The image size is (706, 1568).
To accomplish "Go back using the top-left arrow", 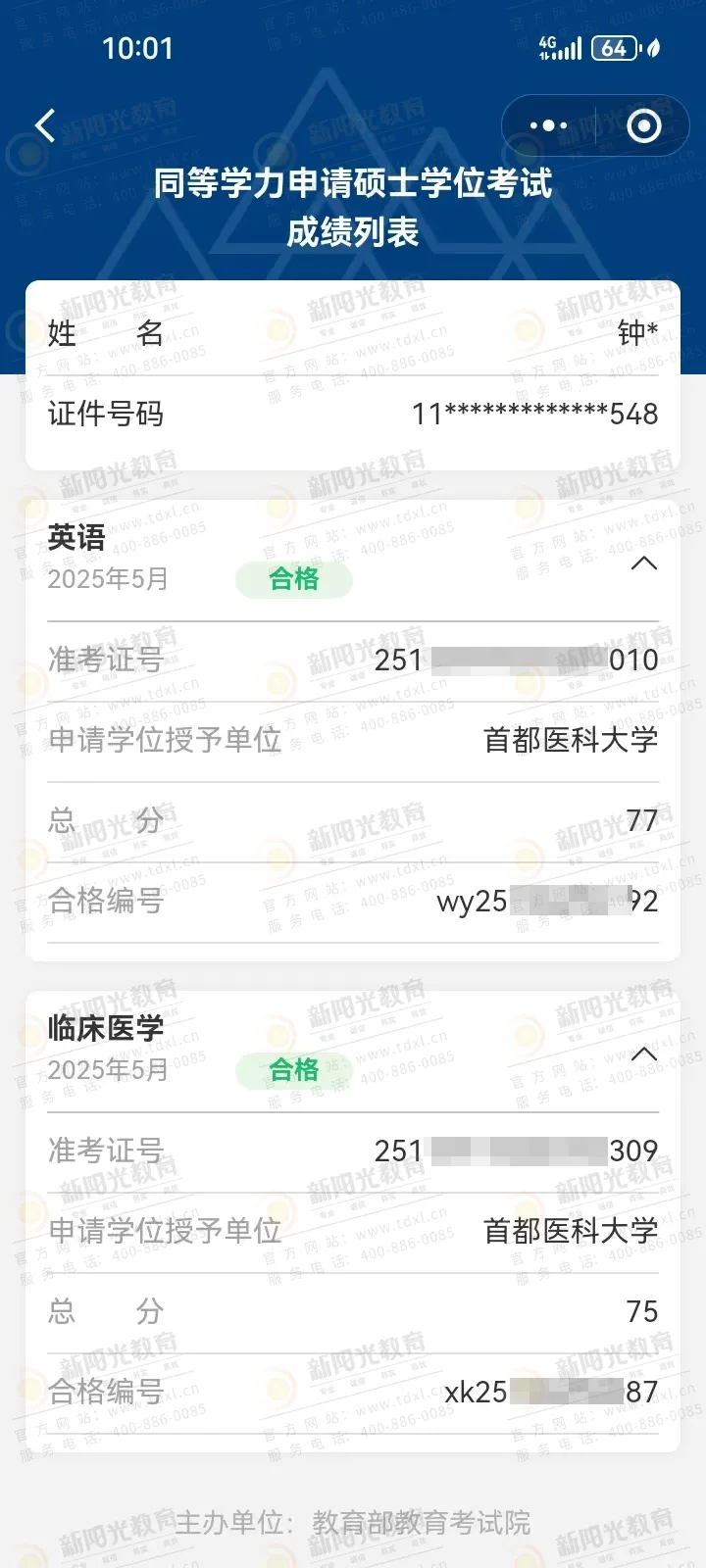I will 45,125.
